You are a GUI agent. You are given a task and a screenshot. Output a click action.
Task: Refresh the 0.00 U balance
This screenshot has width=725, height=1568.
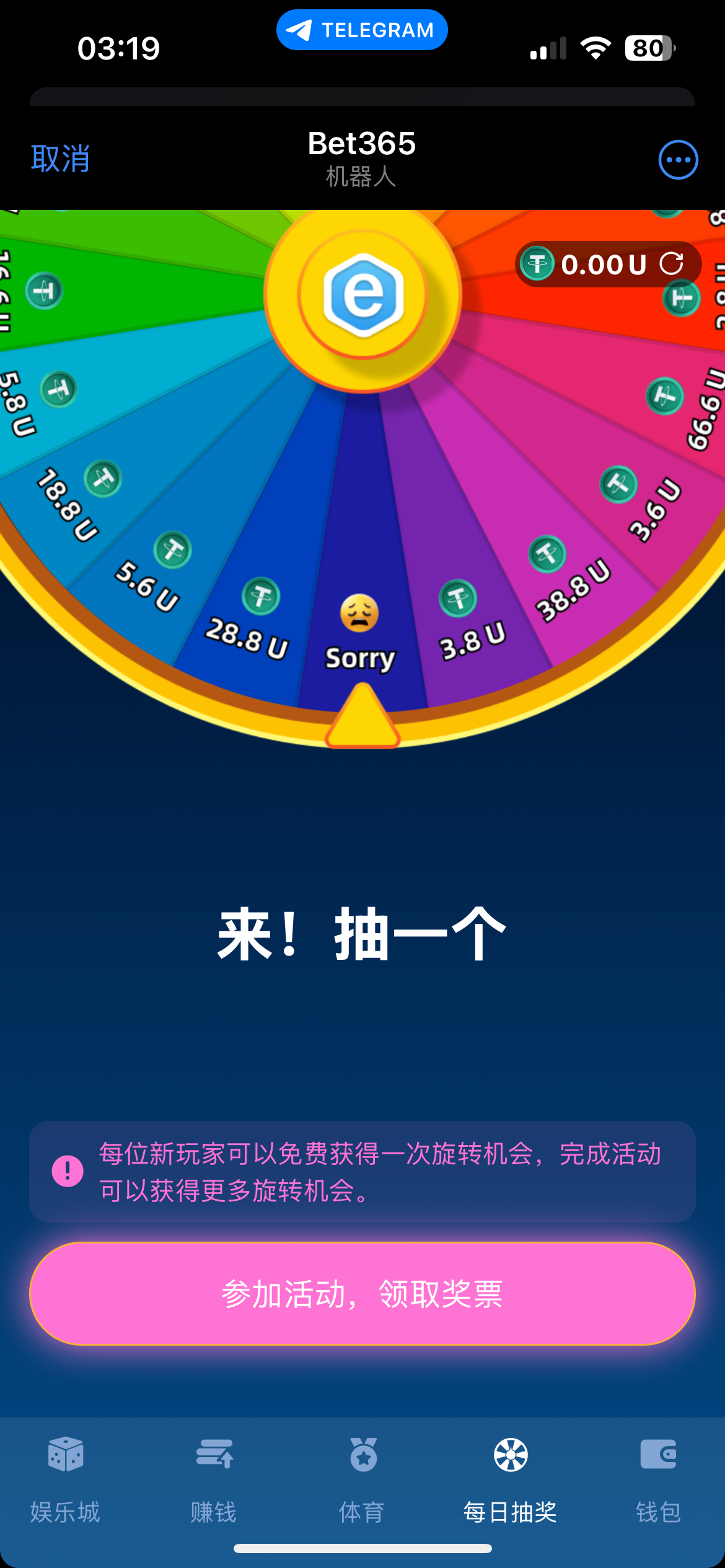point(671,264)
